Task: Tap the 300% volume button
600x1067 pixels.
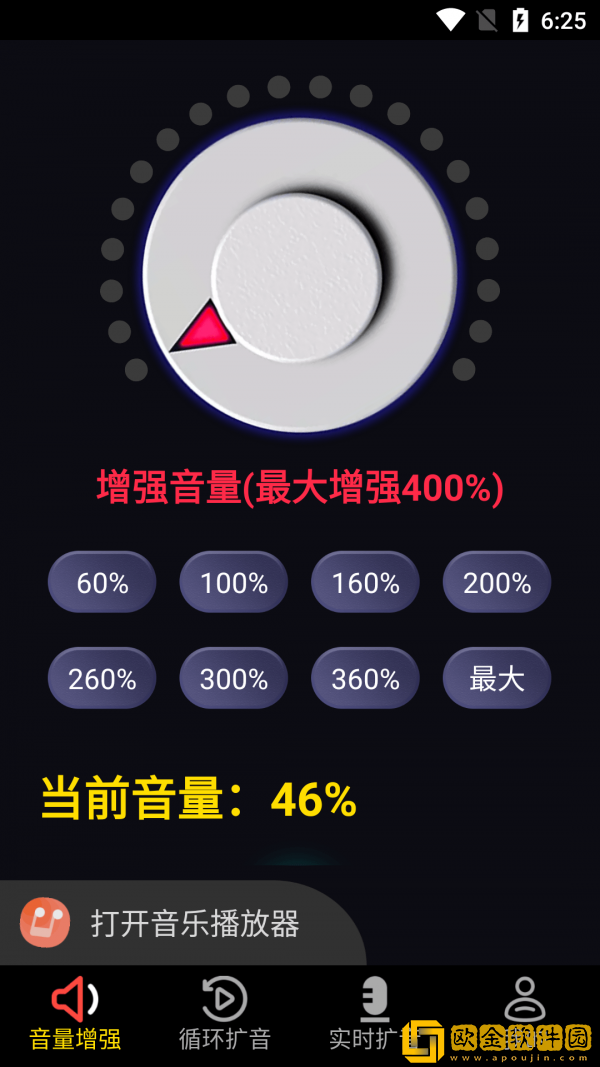Action: click(233, 679)
